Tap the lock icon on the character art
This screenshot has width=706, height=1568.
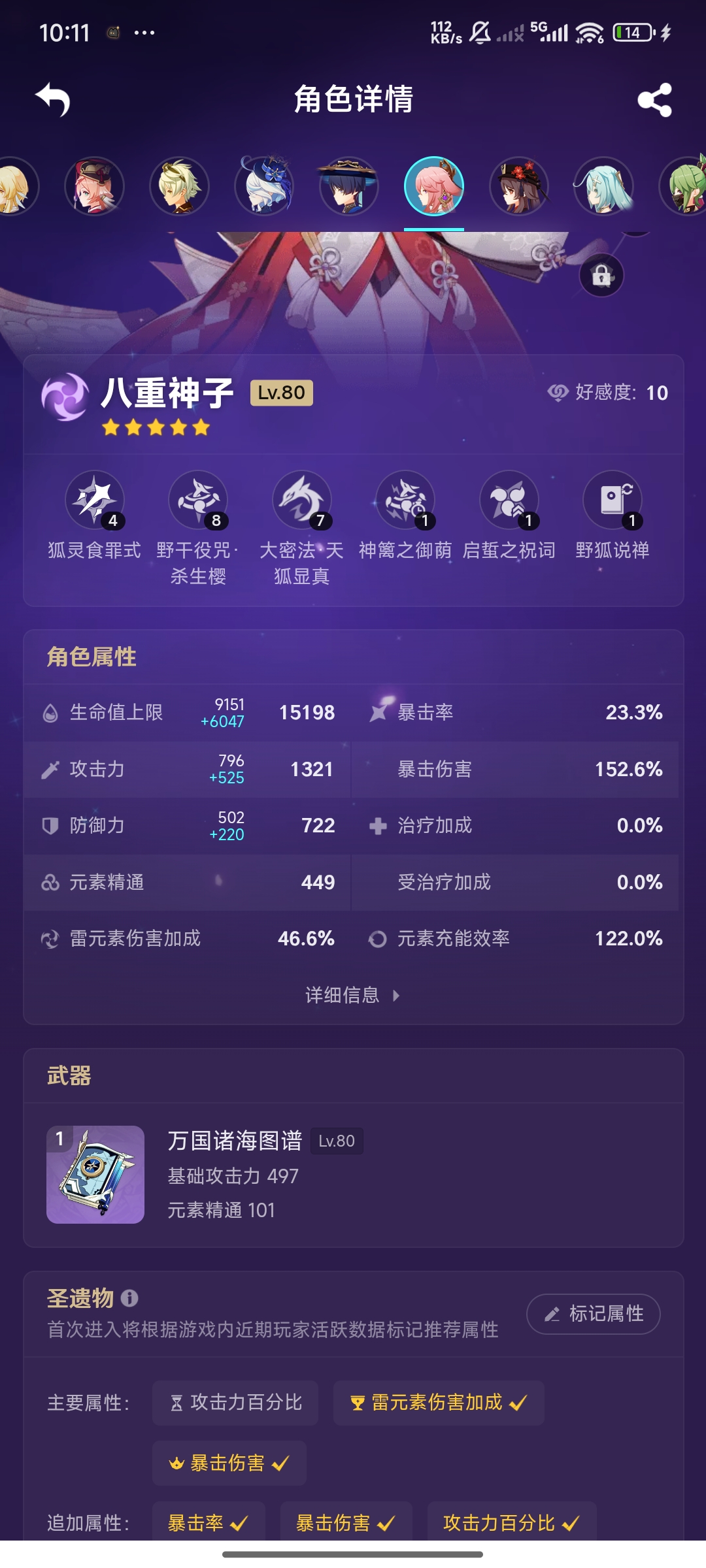(601, 275)
